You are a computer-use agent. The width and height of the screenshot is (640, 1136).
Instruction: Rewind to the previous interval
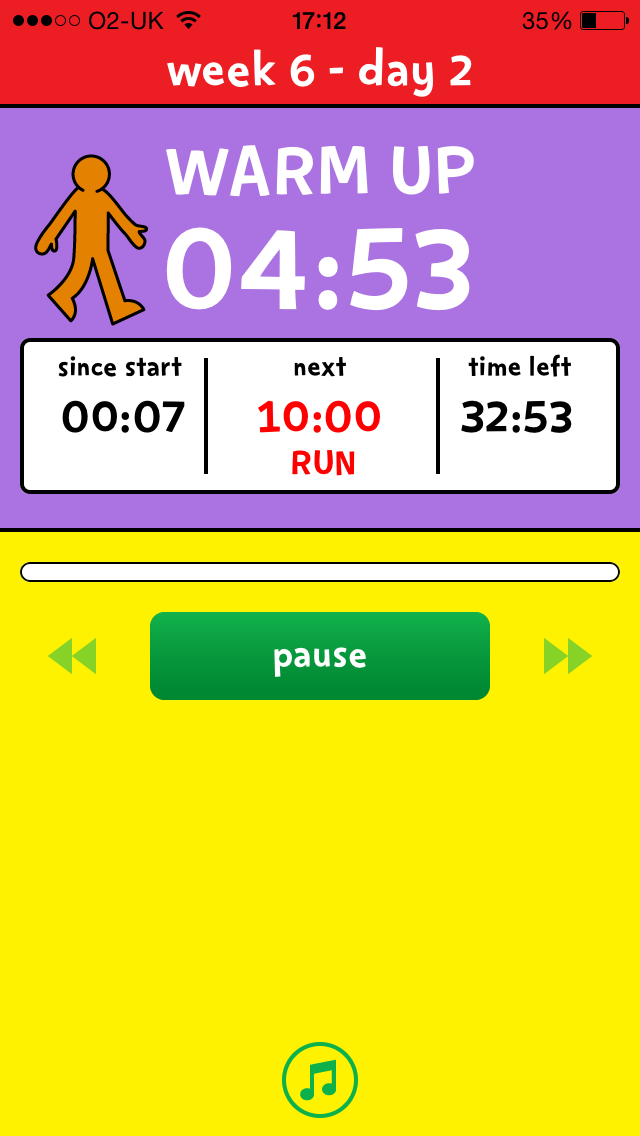click(x=72, y=656)
